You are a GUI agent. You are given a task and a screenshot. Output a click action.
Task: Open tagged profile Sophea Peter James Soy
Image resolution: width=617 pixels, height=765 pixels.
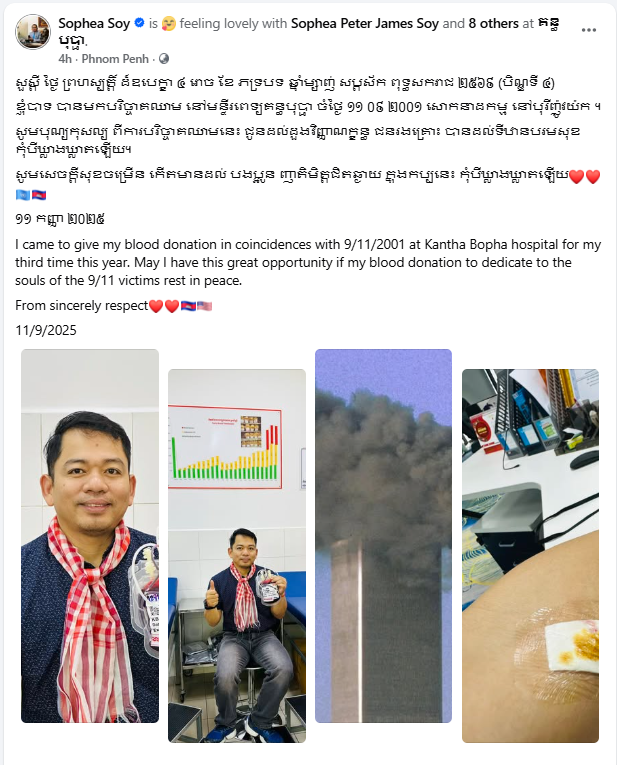(364, 22)
